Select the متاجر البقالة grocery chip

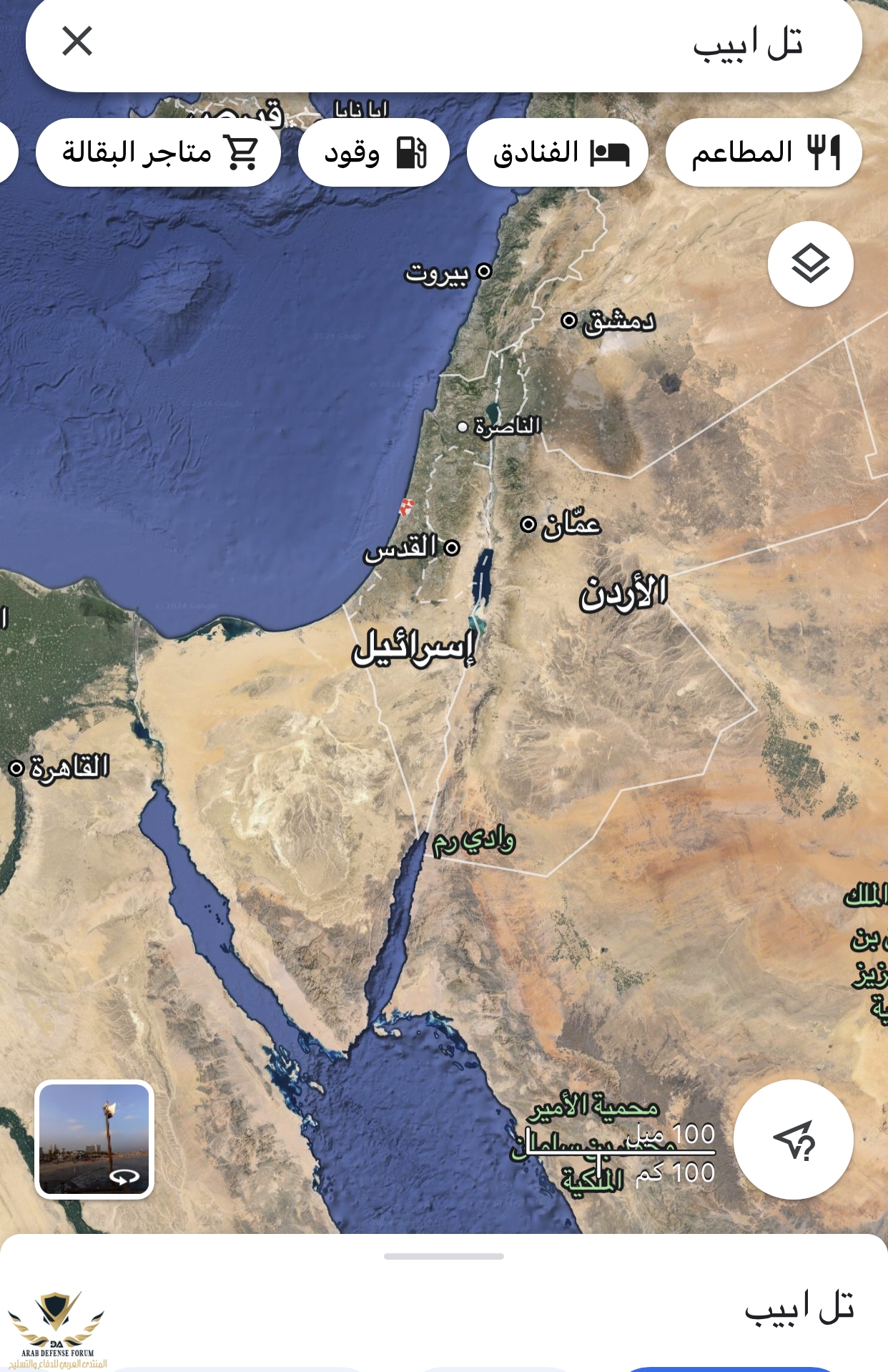click(158, 152)
